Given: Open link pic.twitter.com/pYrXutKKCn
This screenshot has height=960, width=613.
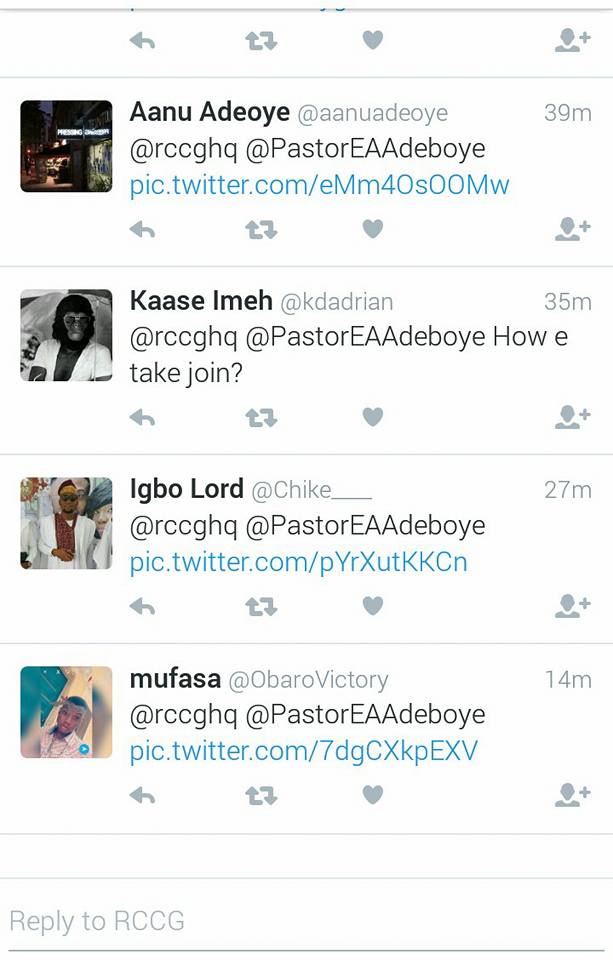Looking at the screenshot, I should [298, 562].
